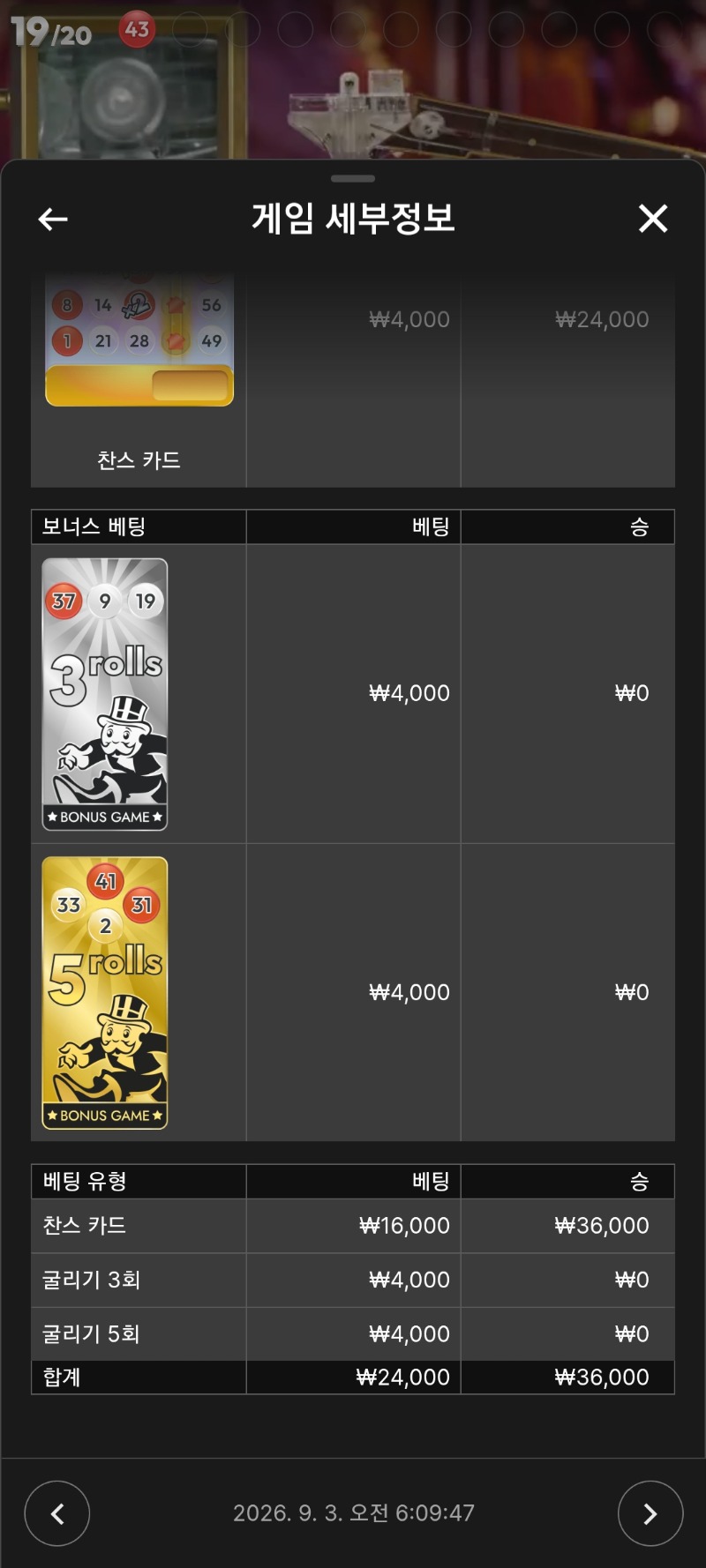Screen dimensions: 706x1568
Task: Go back using the arrow icon
Action: pos(53,219)
